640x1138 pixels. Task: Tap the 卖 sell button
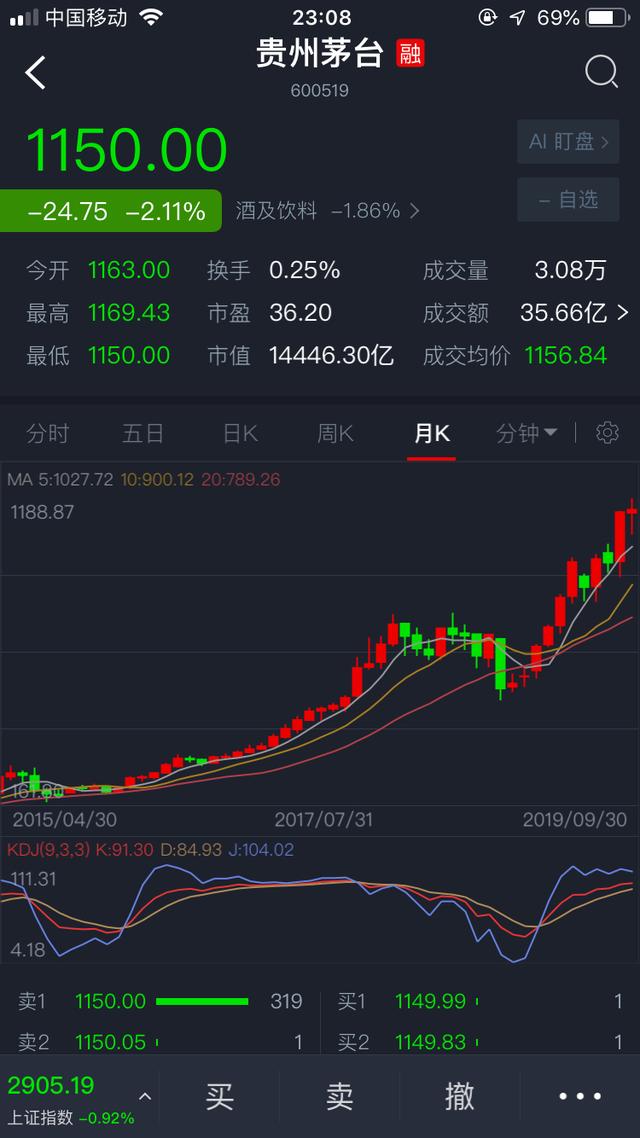(340, 1096)
